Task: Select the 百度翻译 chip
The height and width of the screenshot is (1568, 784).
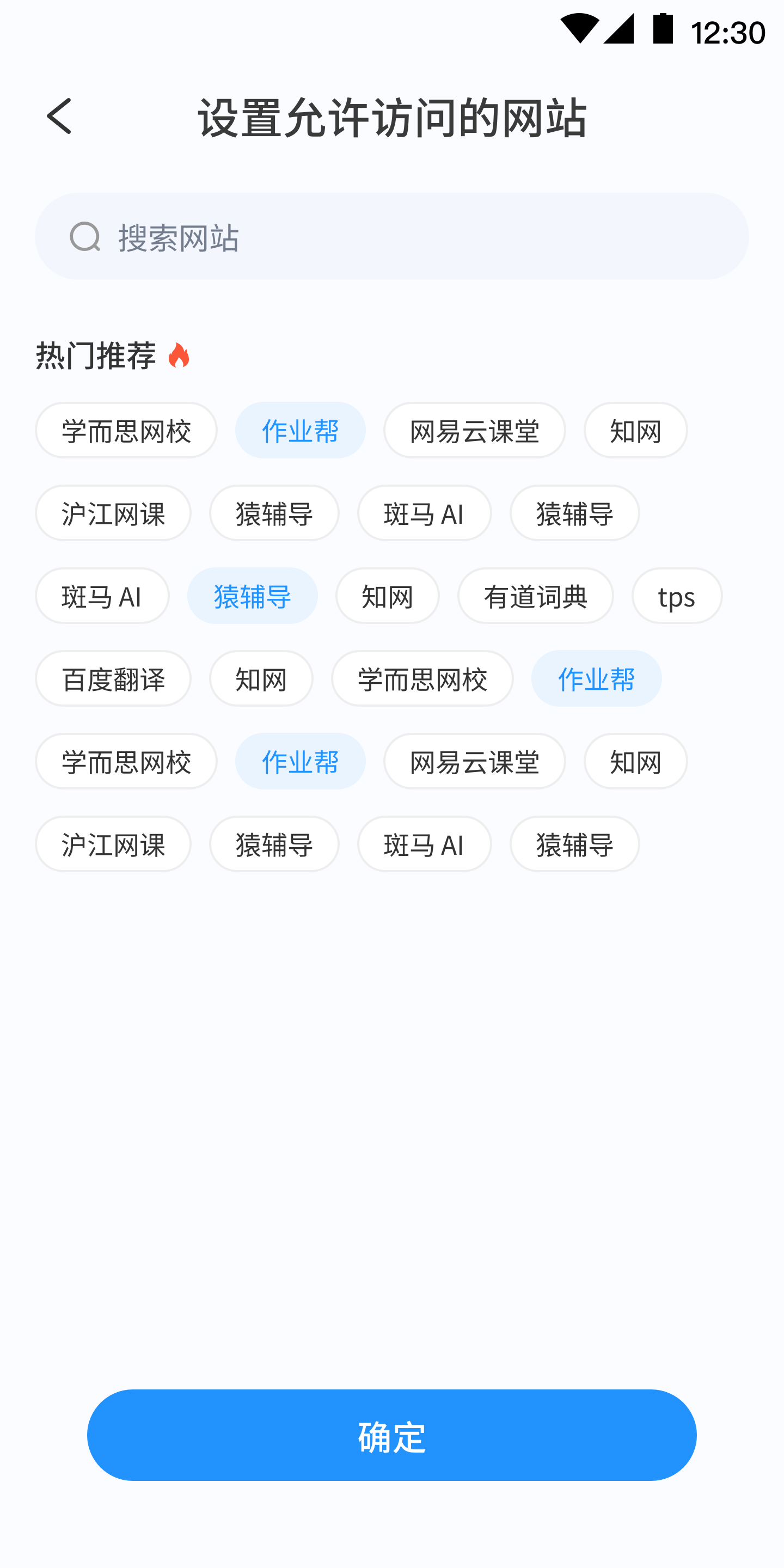Action: coord(113,679)
